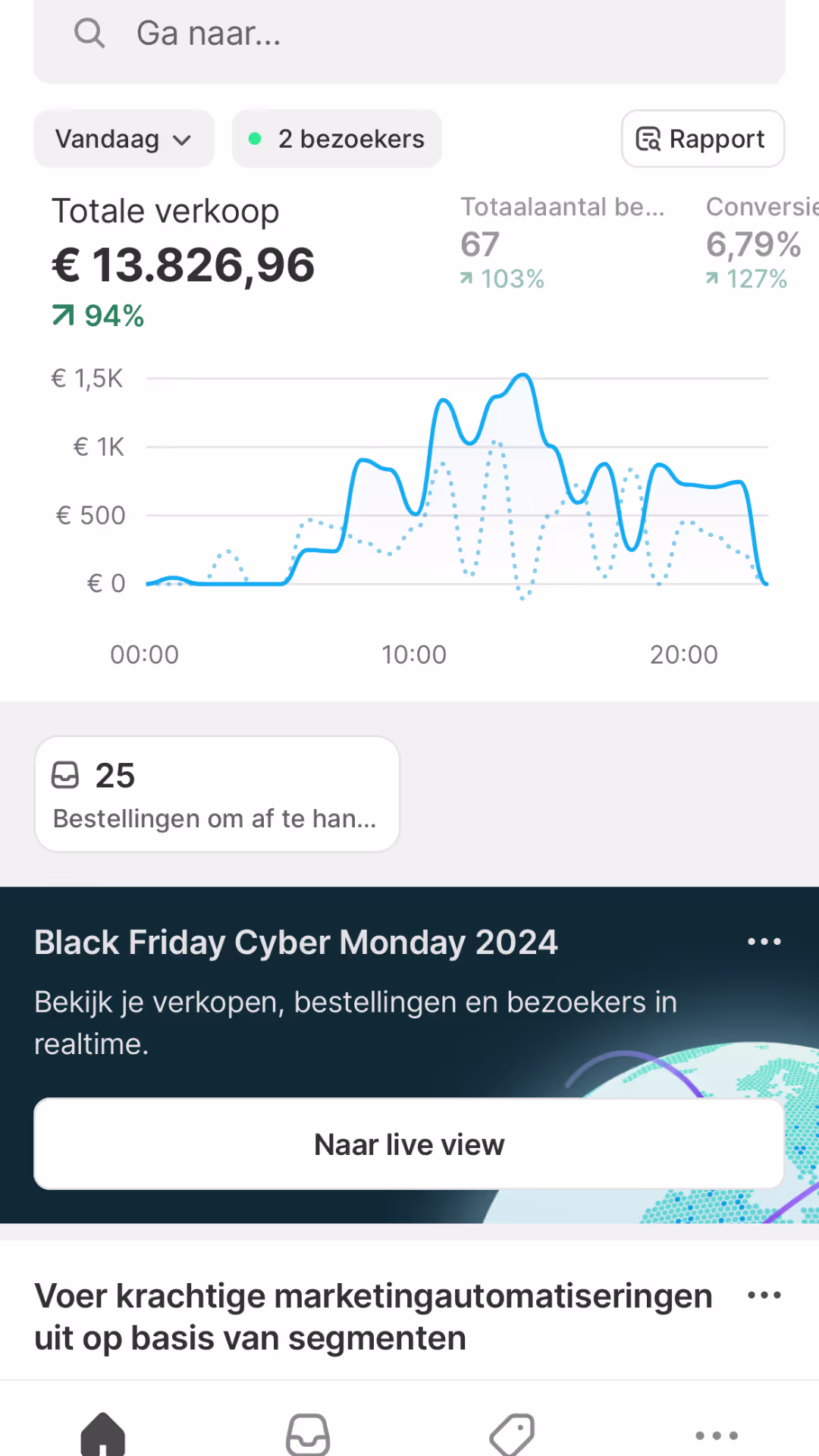Open the More tab in bottom navigation
The image size is (819, 1456).
pos(717,1435)
